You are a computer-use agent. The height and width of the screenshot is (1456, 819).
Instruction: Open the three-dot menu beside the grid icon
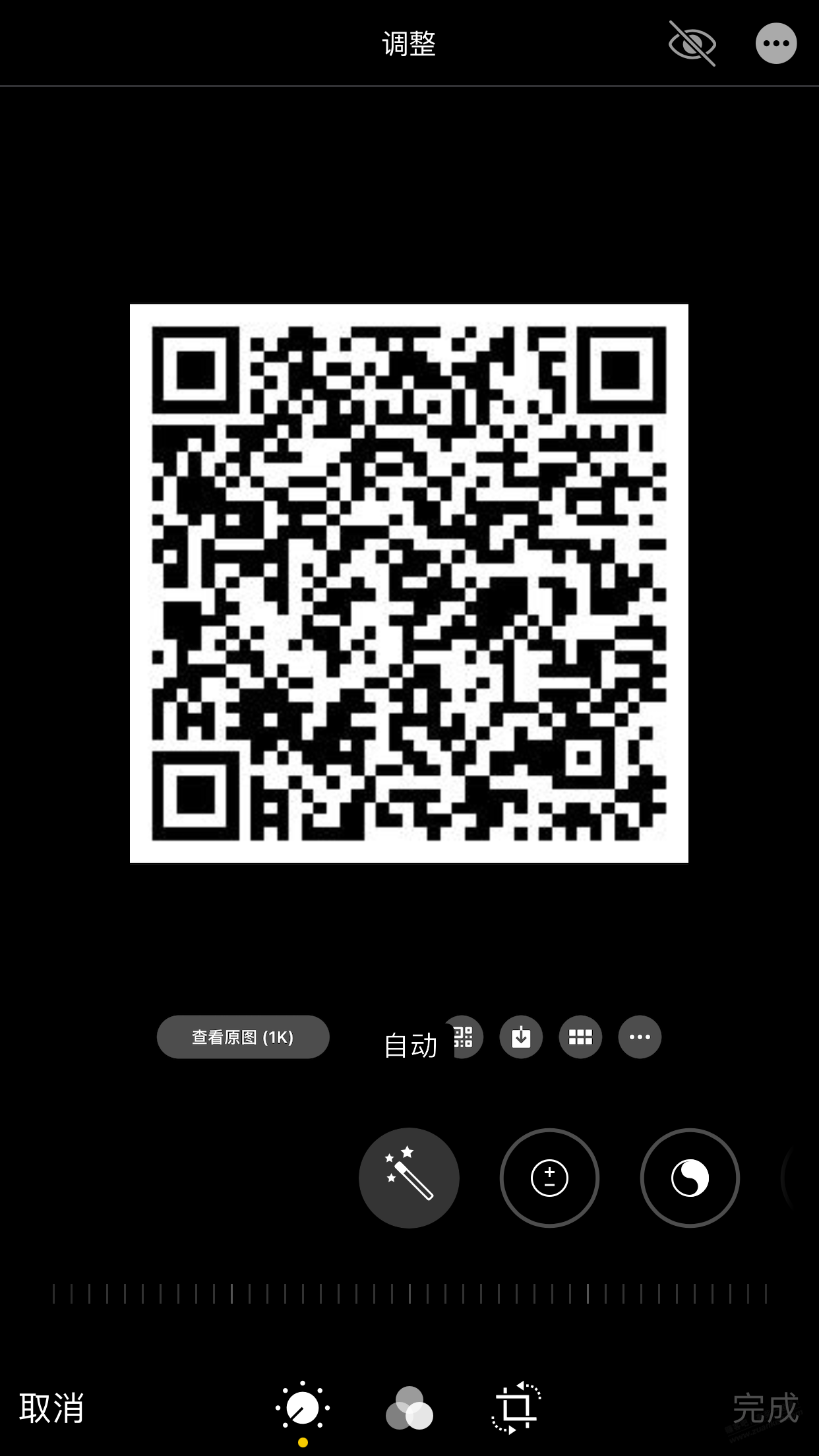[640, 1037]
